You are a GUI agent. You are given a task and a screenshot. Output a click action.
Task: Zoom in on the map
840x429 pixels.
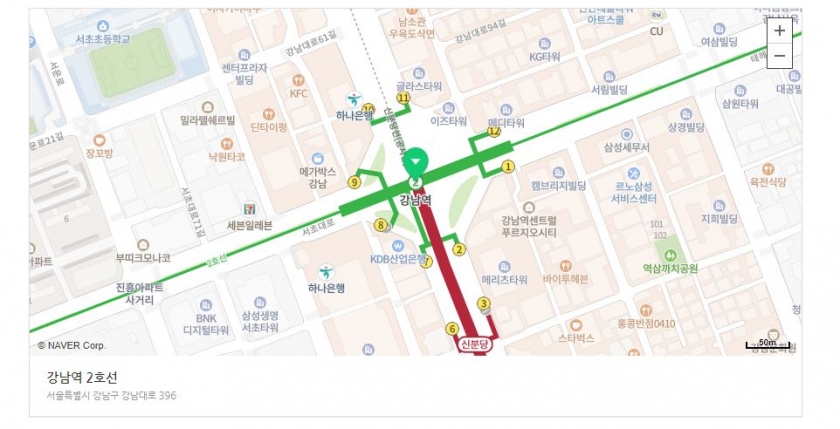(x=780, y=30)
